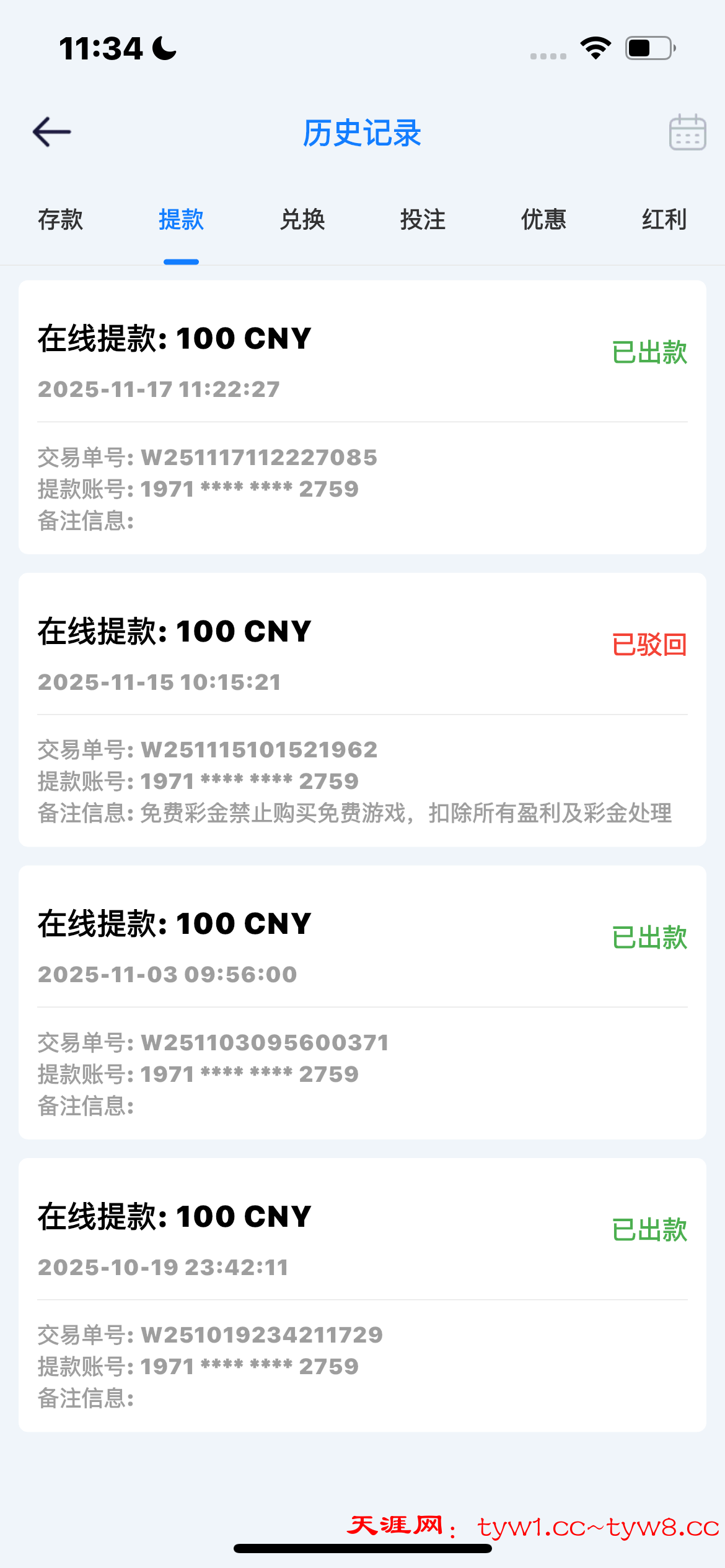Viewport: 725px width, 1568px height.
Task: Go back using the arrow icon
Action: 52,132
